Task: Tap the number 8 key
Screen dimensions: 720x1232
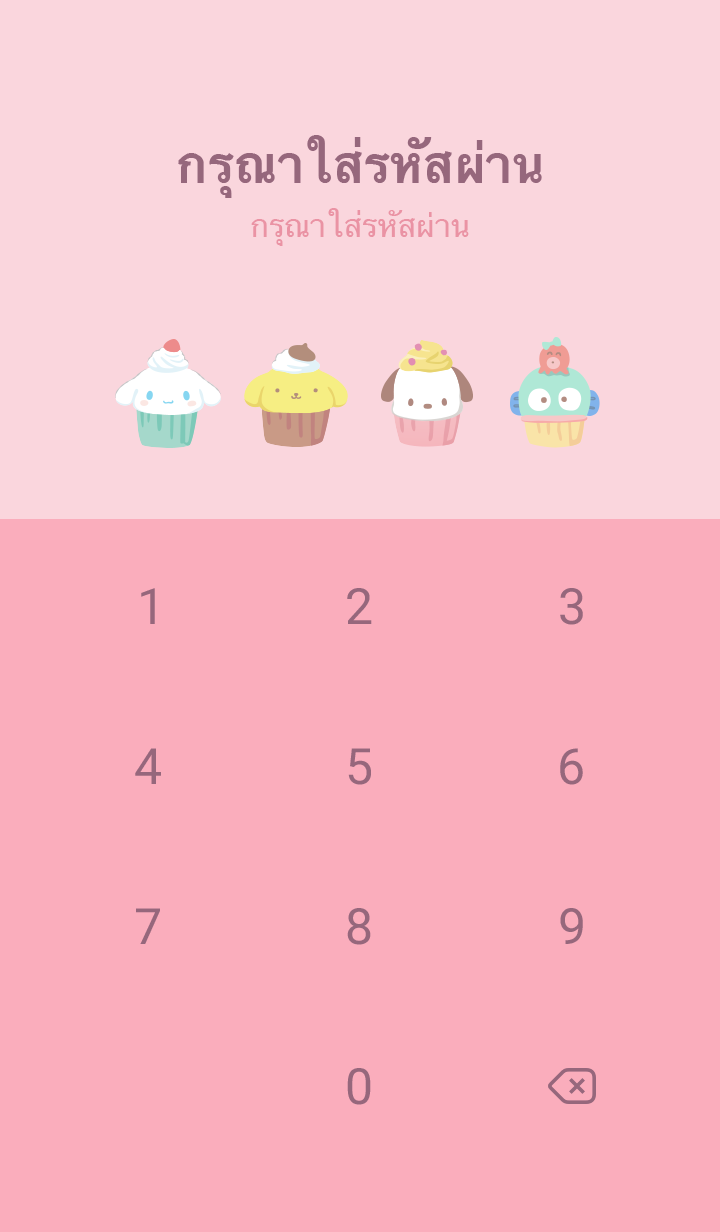Action: (x=359, y=927)
